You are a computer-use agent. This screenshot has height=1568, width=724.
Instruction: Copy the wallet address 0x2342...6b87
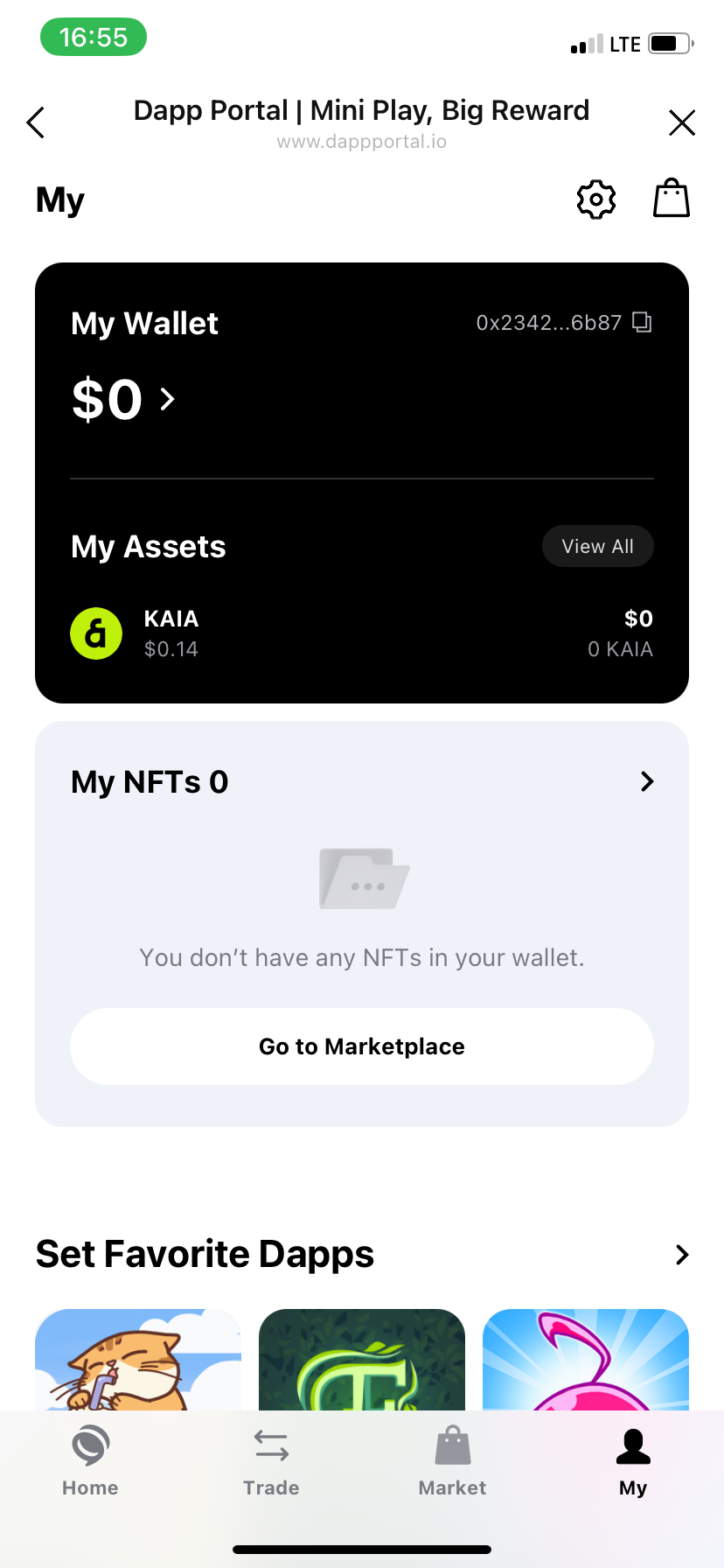643,323
